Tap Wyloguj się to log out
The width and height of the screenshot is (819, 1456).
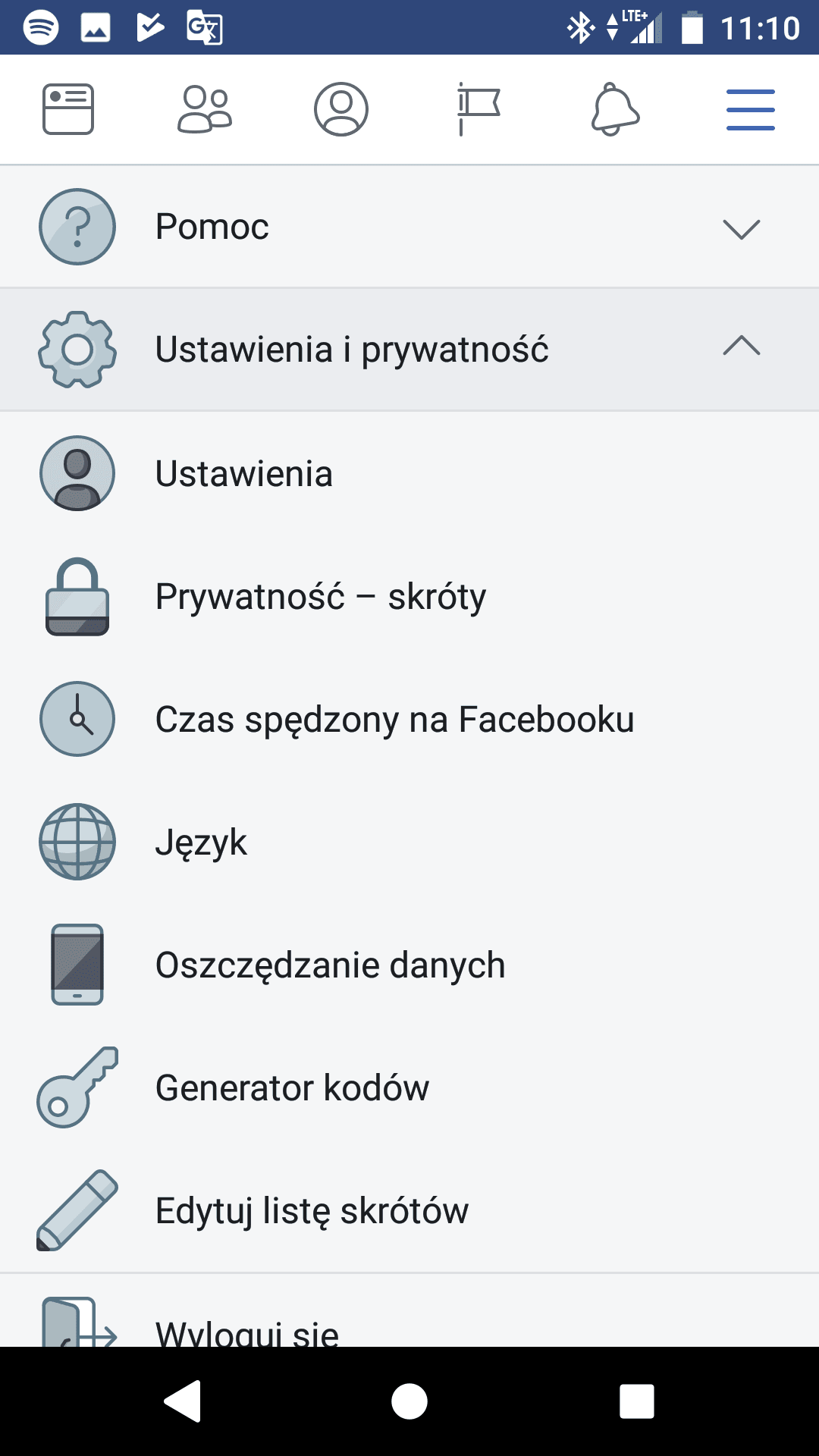409,1311
